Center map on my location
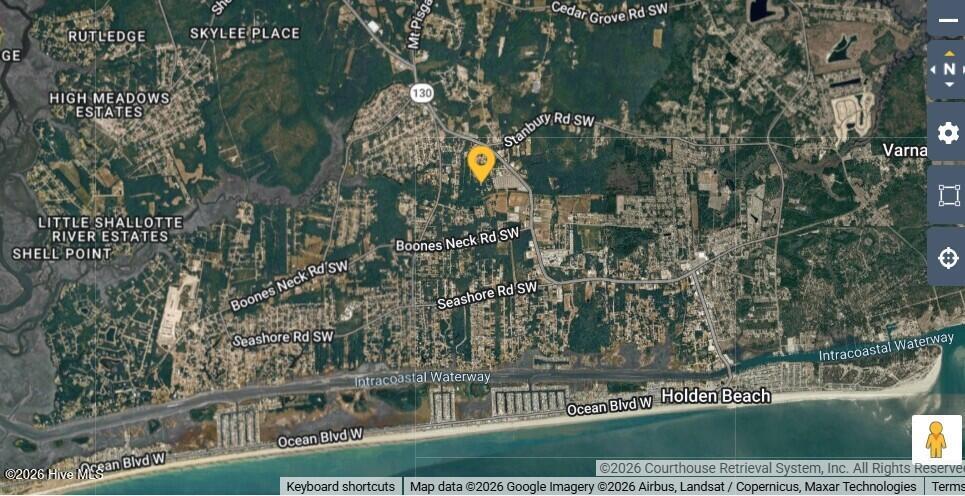 [946, 257]
